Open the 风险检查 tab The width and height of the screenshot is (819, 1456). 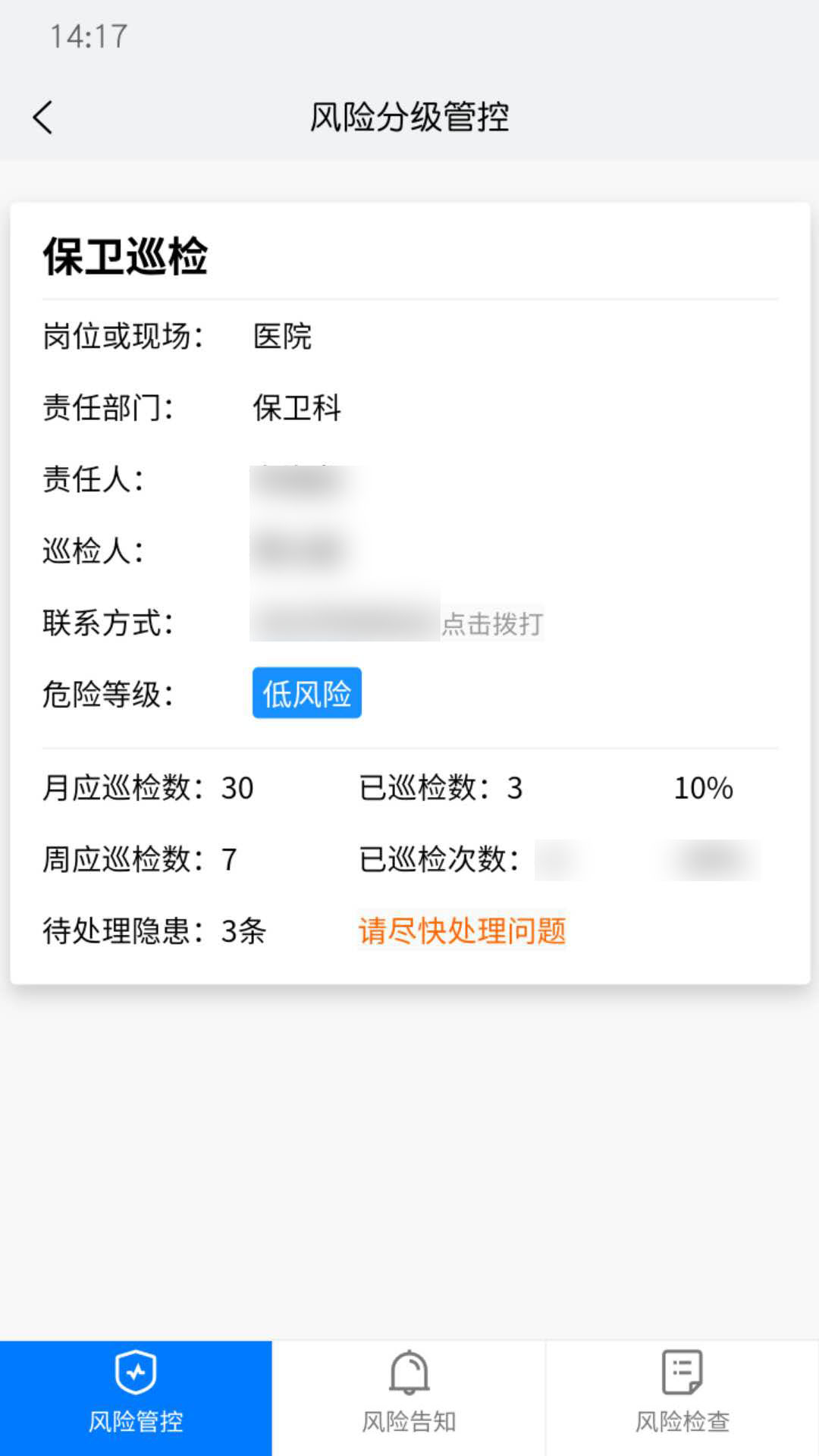pyautogui.click(x=682, y=1395)
